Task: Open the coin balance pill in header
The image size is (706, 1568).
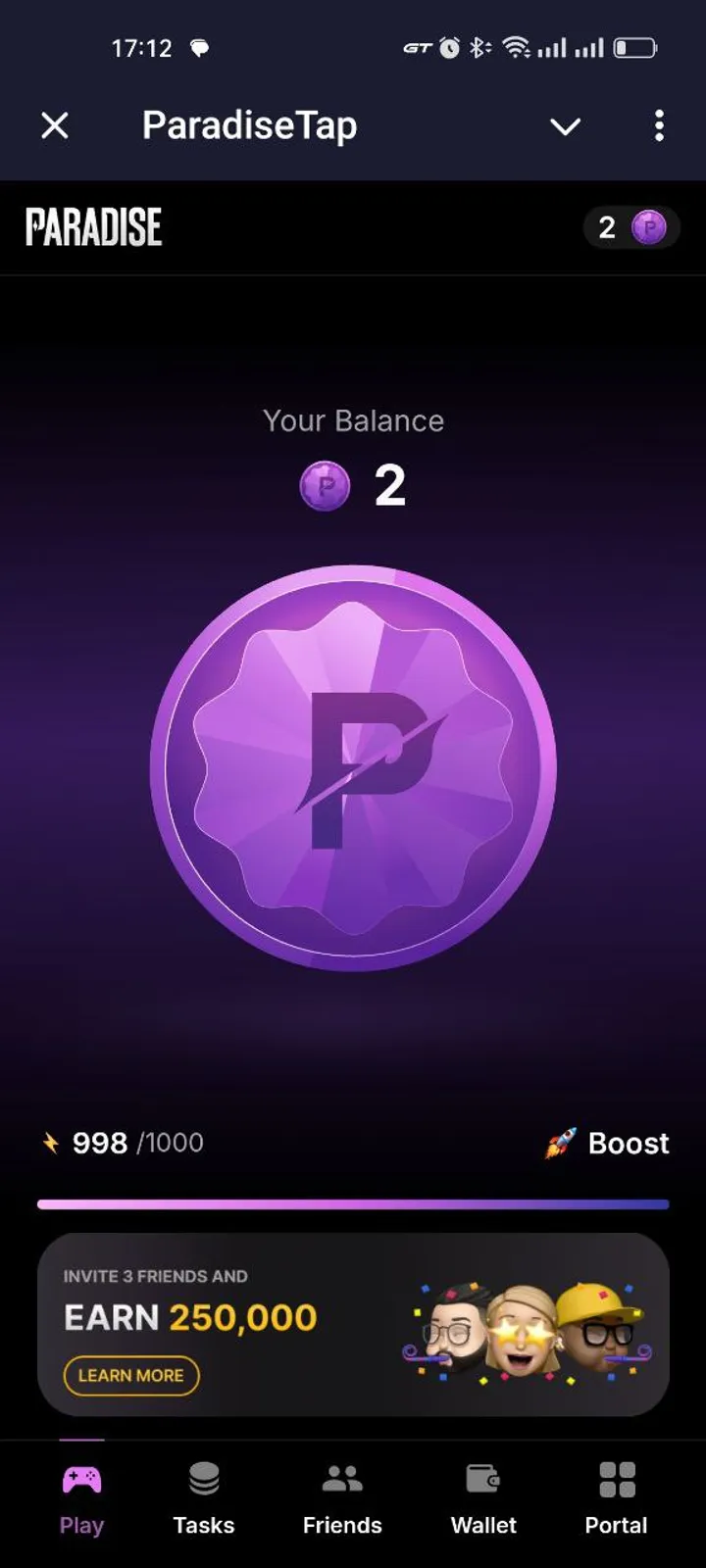Action: (630, 227)
